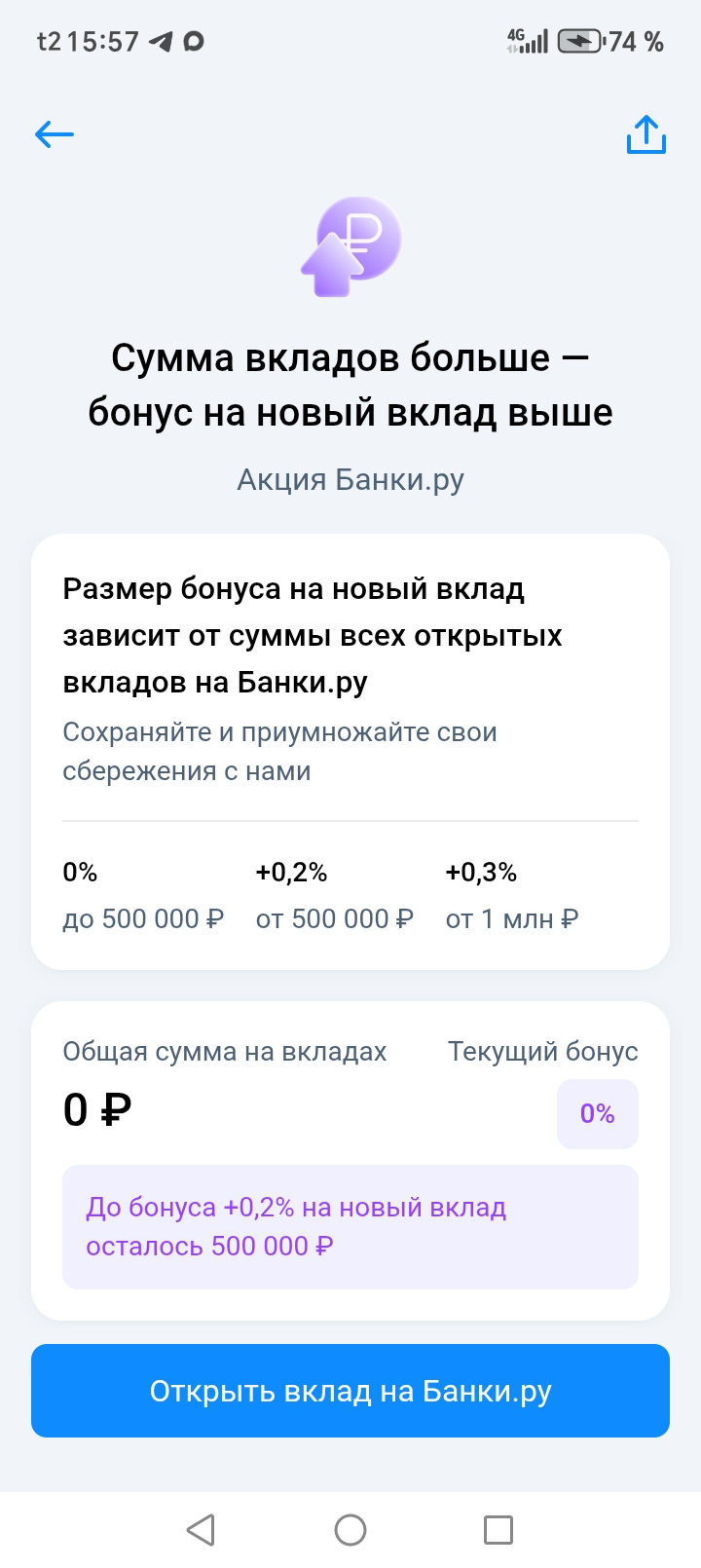Image resolution: width=701 pixels, height=1568 pixels.
Task: Go back using the top-left arrow
Action: 55,134
